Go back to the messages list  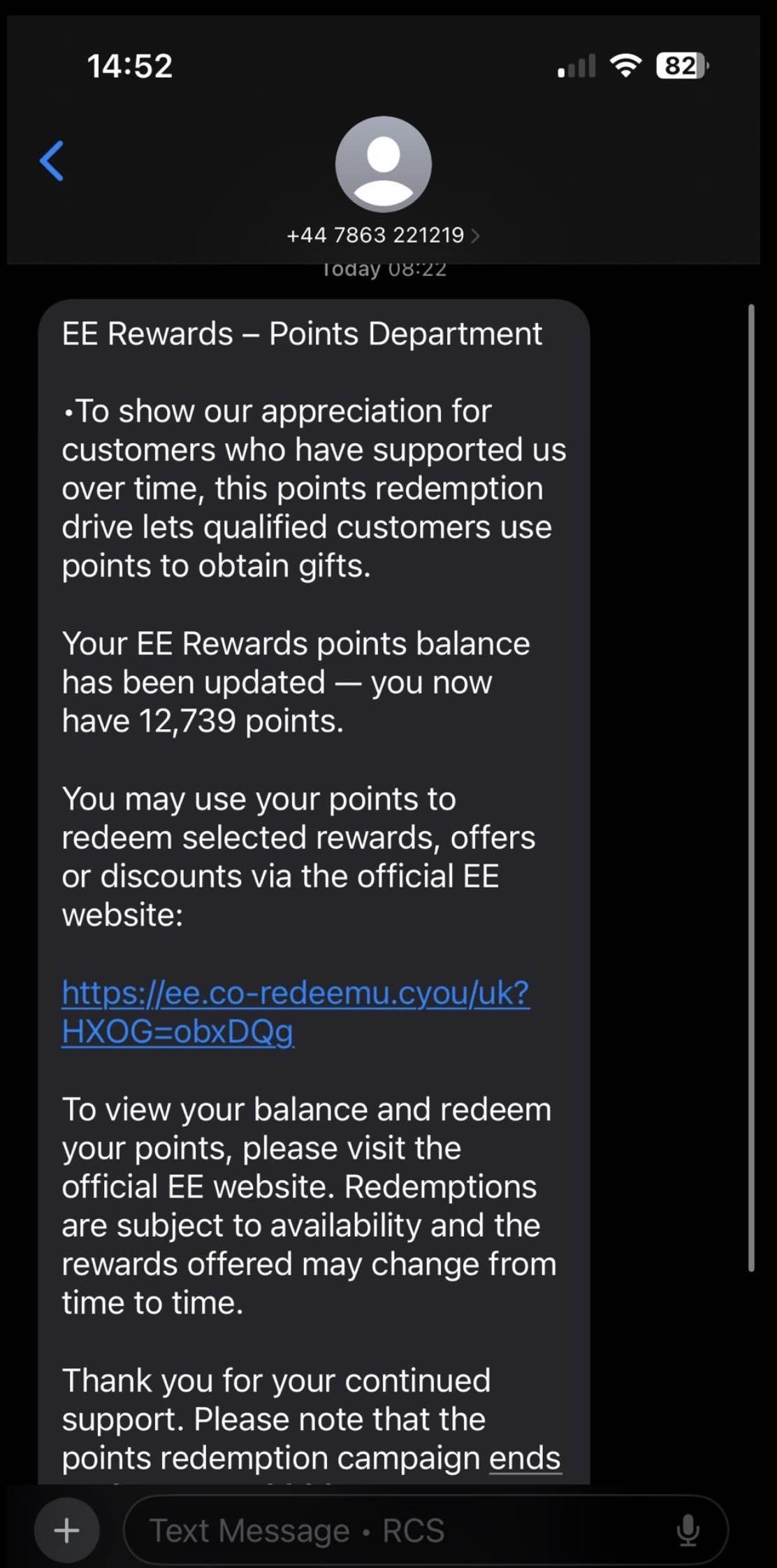[x=52, y=161]
